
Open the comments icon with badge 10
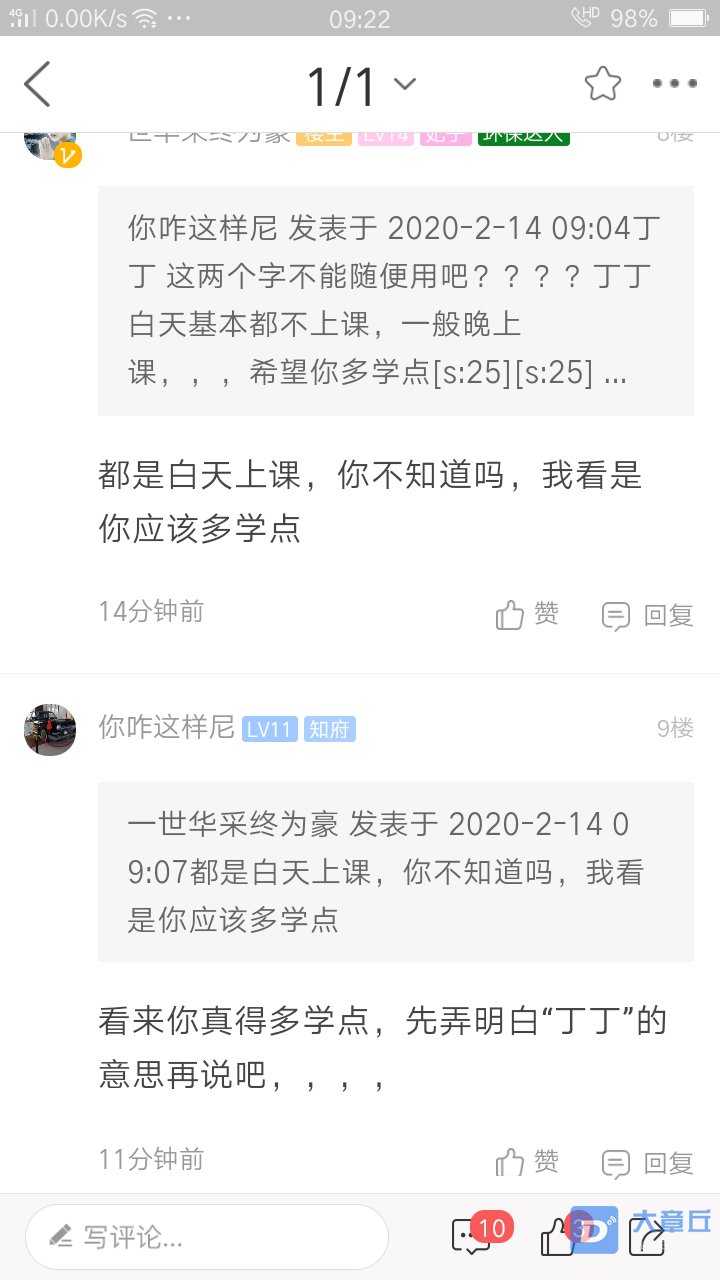[x=472, y=1237]
